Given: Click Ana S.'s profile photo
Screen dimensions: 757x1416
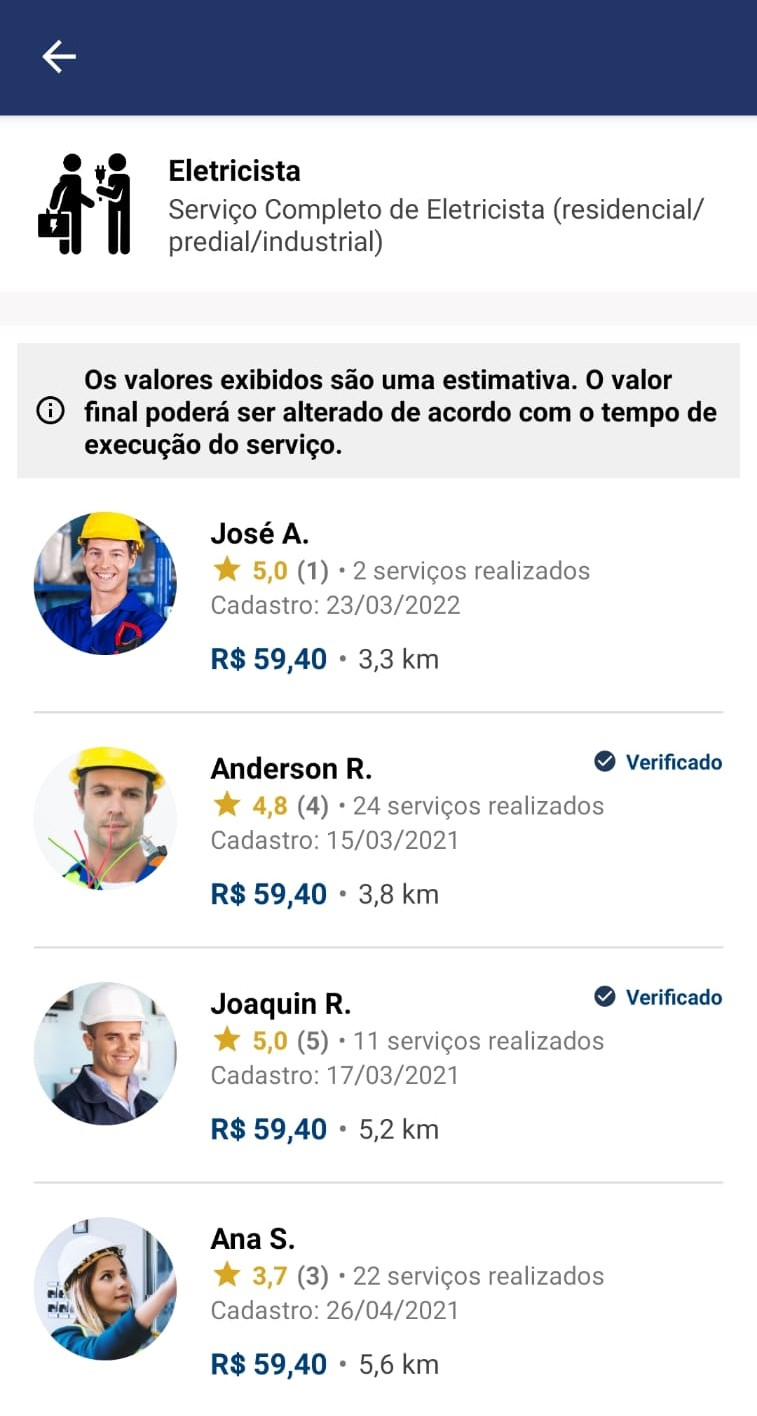Looking at the screenshot, I should click(105, 1288).
